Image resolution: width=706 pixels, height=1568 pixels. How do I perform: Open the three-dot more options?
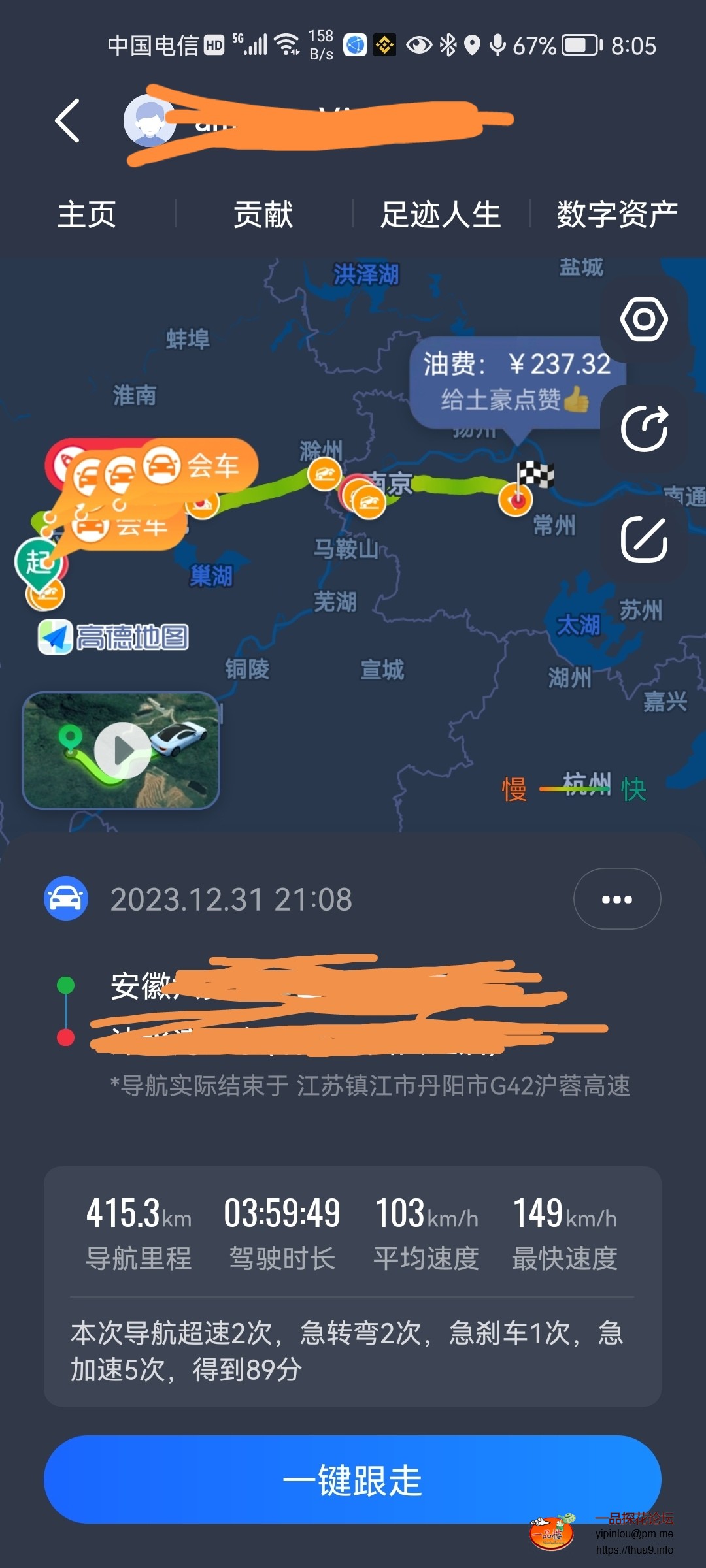(616, 899)
